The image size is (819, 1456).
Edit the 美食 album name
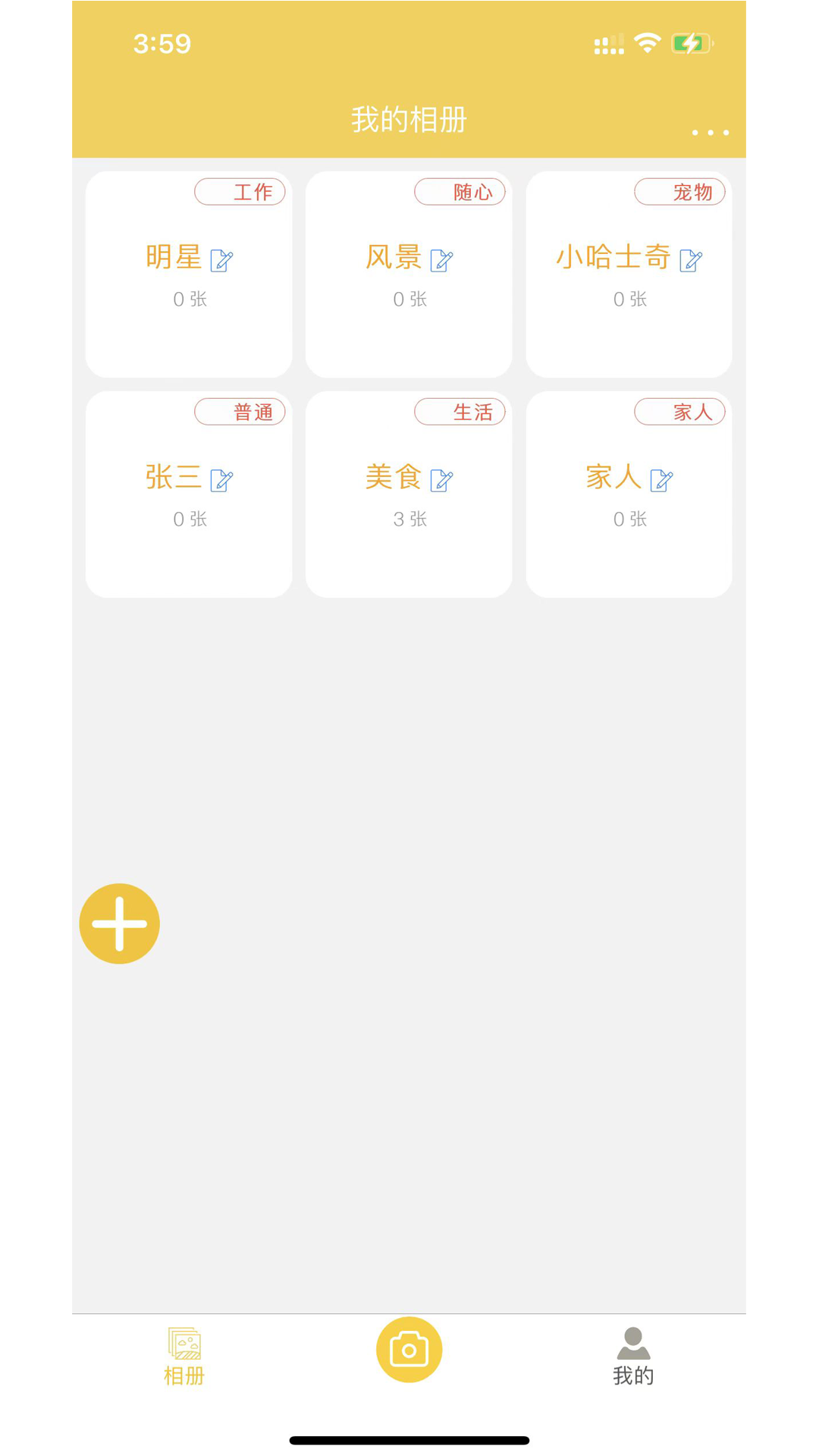[x=442, y=481]
